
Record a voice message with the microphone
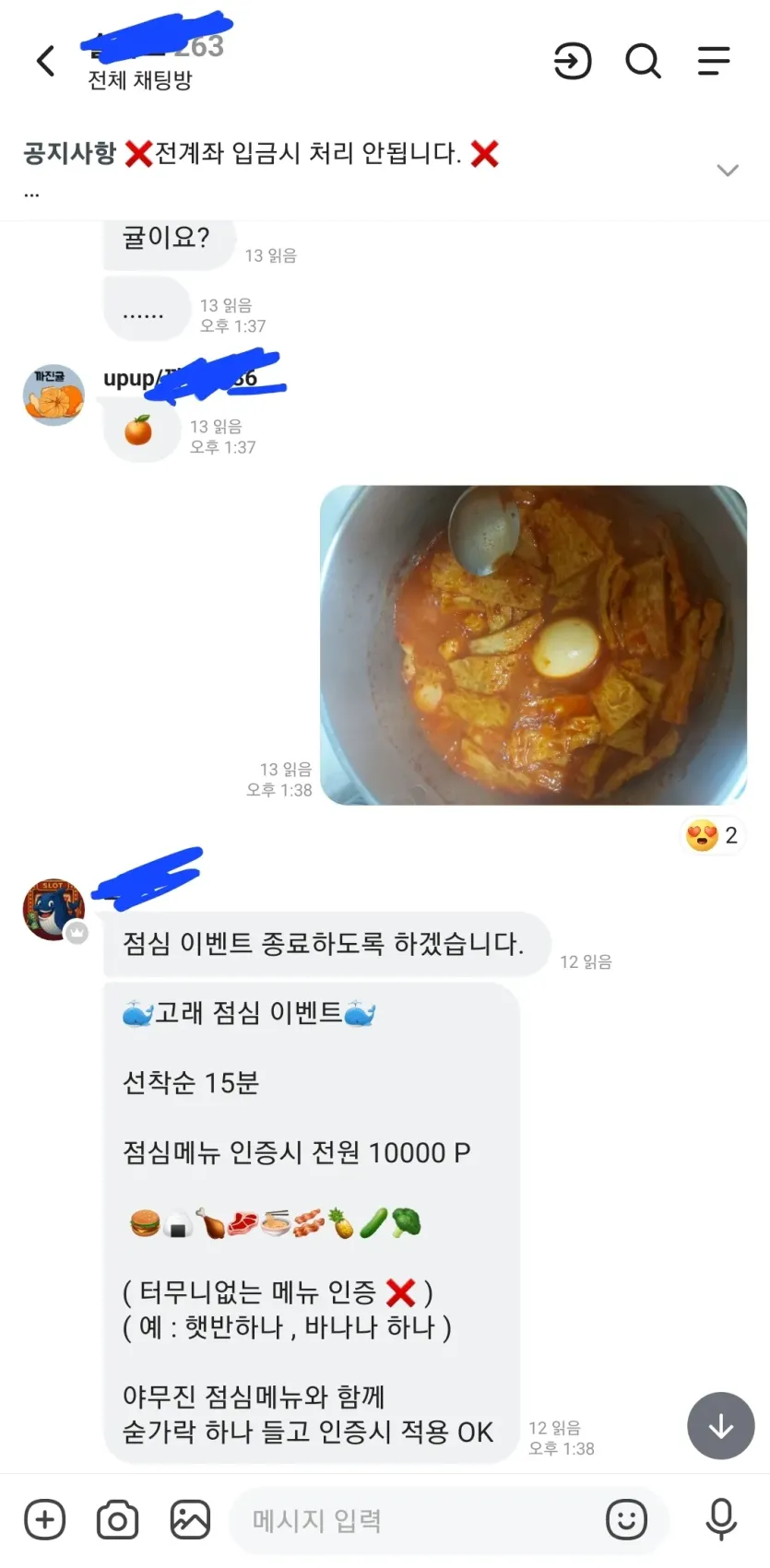tap(721, 1519)
